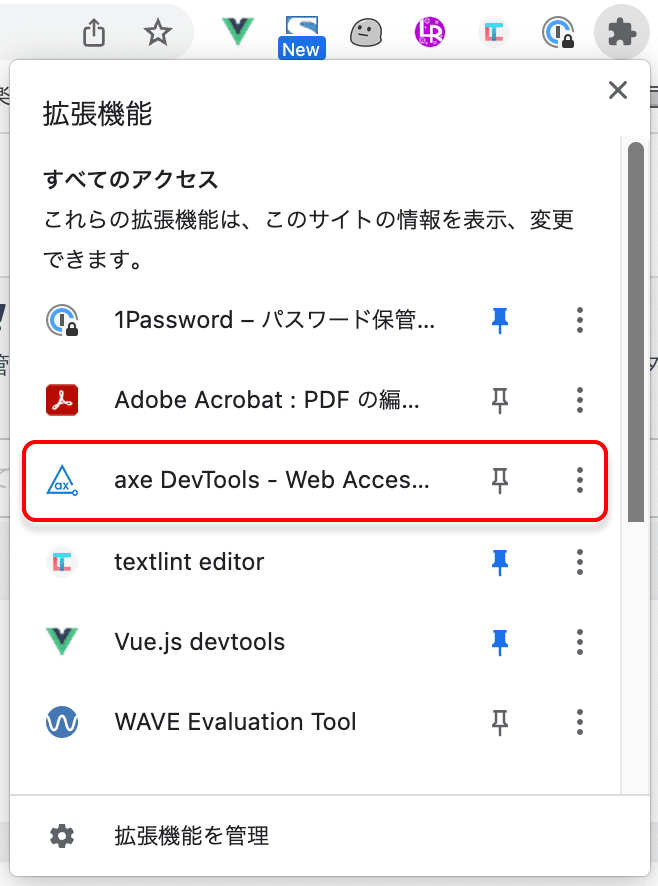Share this page from the toolbar
The image size is (658, 886).
click(93, 34)
